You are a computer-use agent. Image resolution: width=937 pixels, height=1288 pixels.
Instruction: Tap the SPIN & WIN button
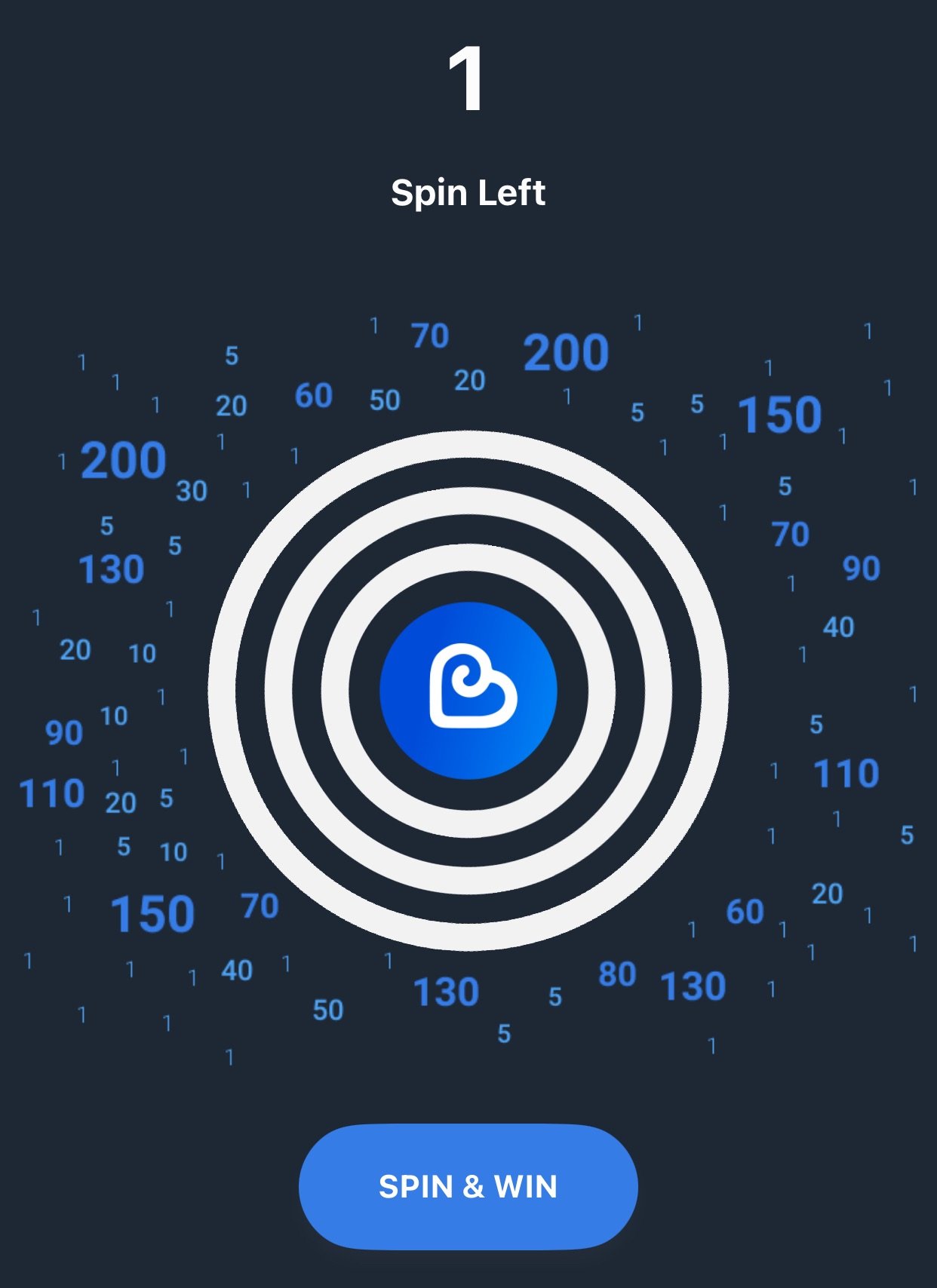point(468,1186)
